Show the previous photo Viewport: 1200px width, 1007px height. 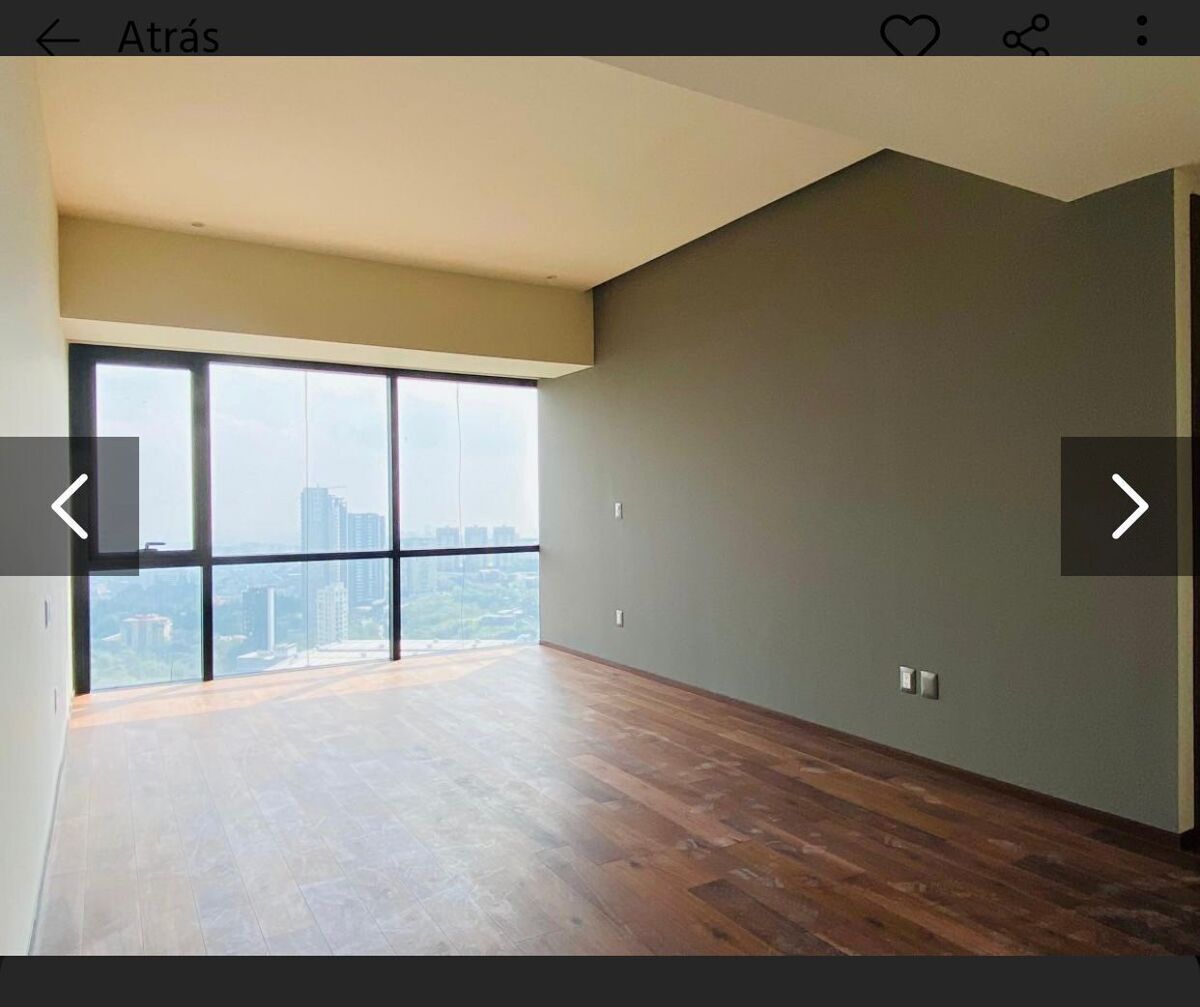click(x=69, y=506)
